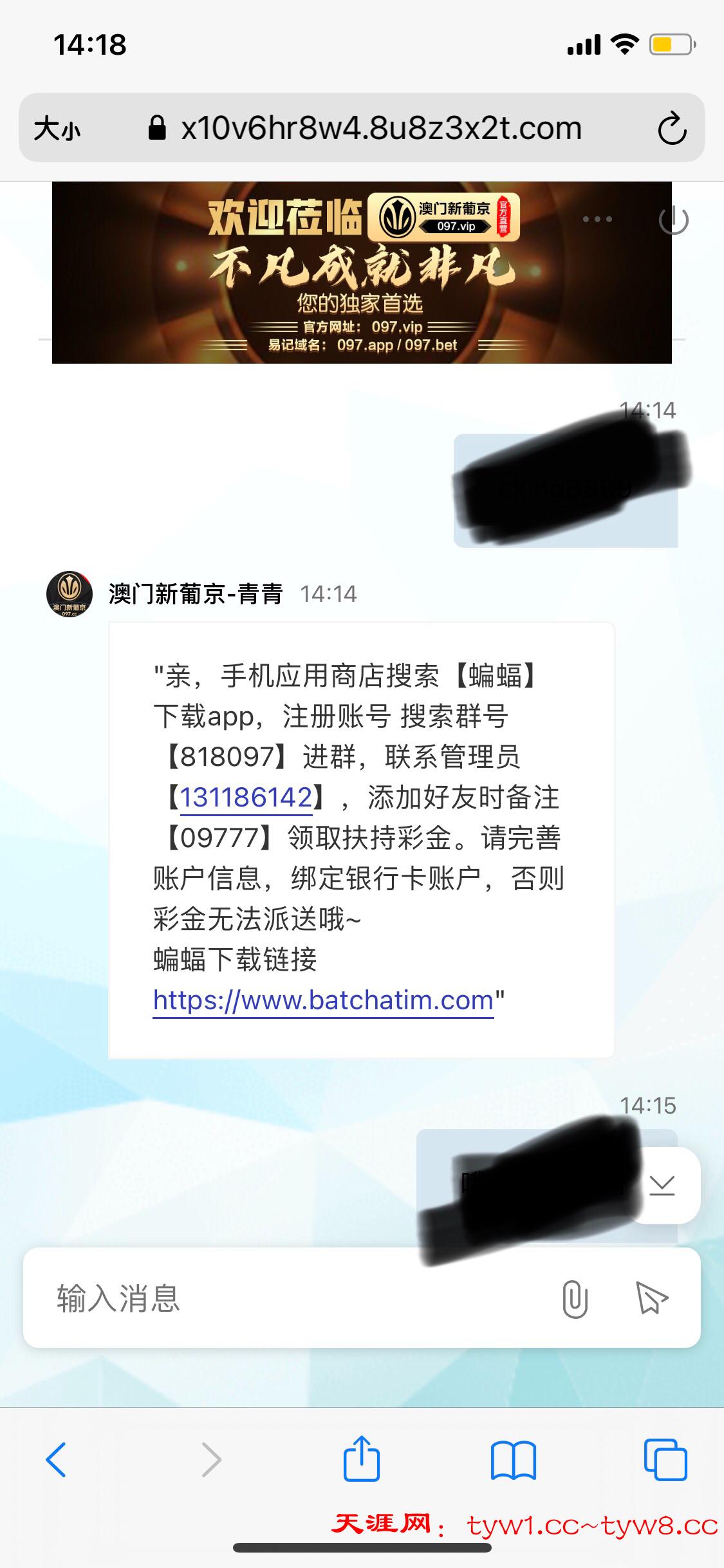Open the welcome banner for 097.vip
The image size is (724, 1568).
coord(362,272)
